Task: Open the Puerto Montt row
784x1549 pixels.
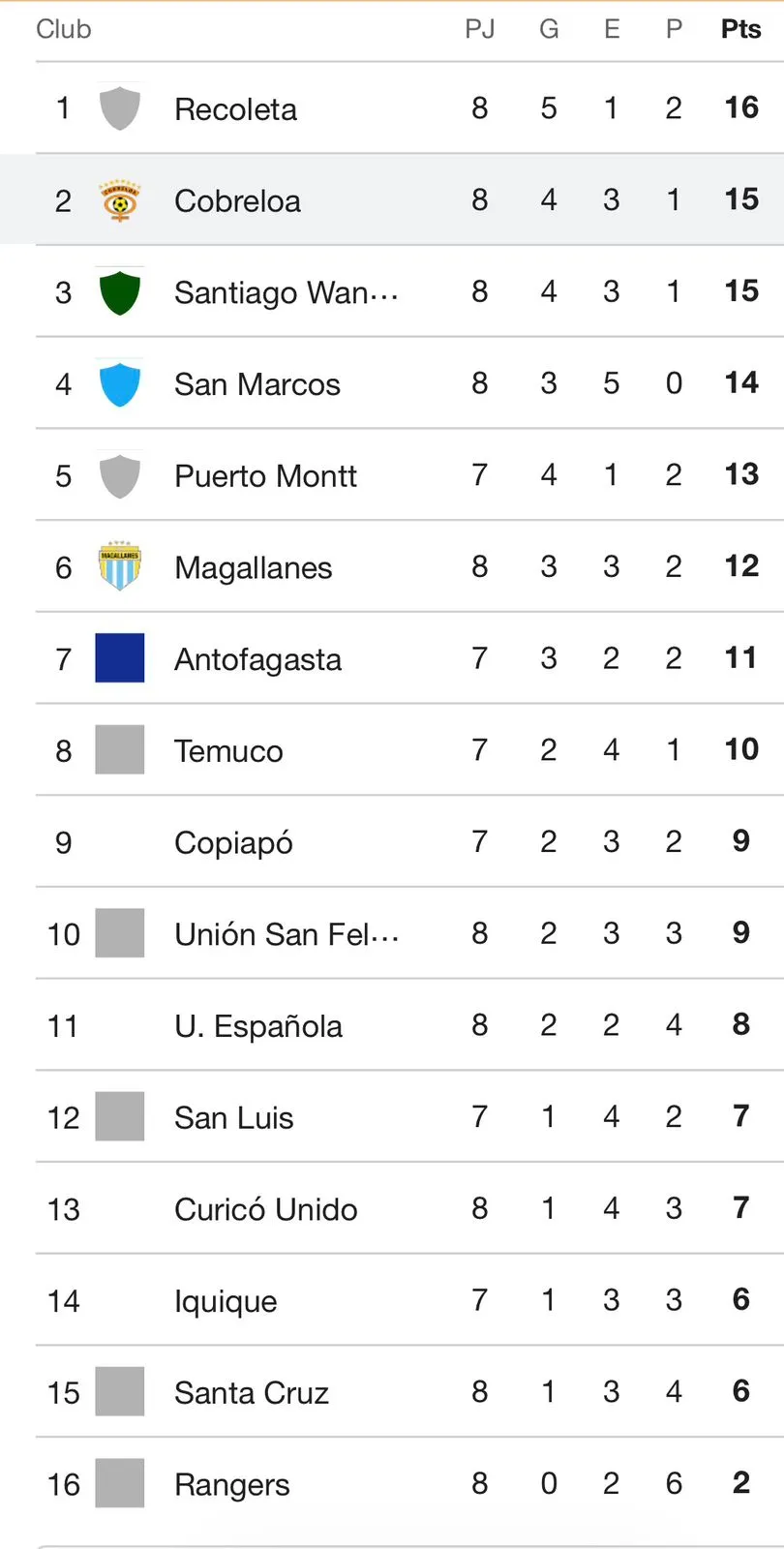Action: click(265, 475)
